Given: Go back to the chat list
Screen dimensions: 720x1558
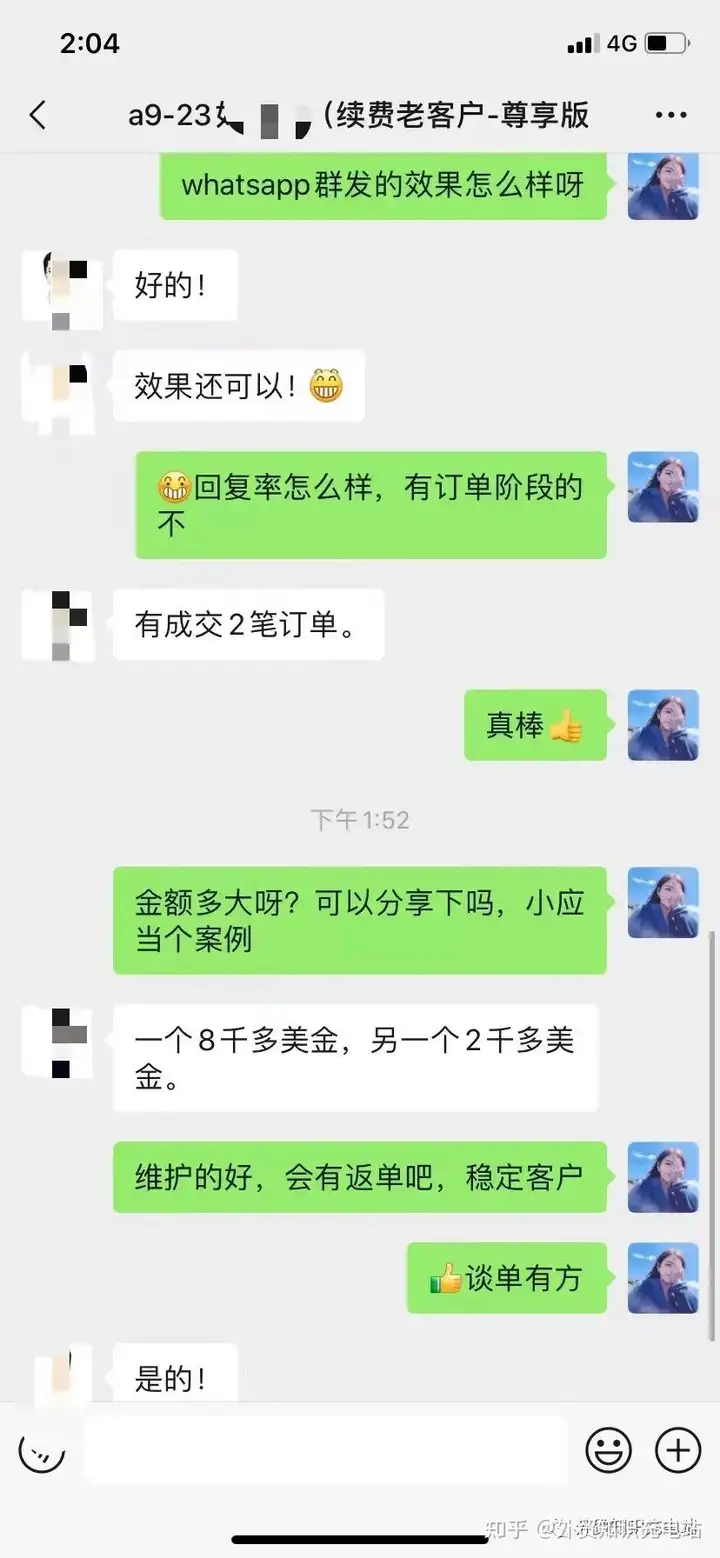Looking at the screenshot, I should coord(38,115).
